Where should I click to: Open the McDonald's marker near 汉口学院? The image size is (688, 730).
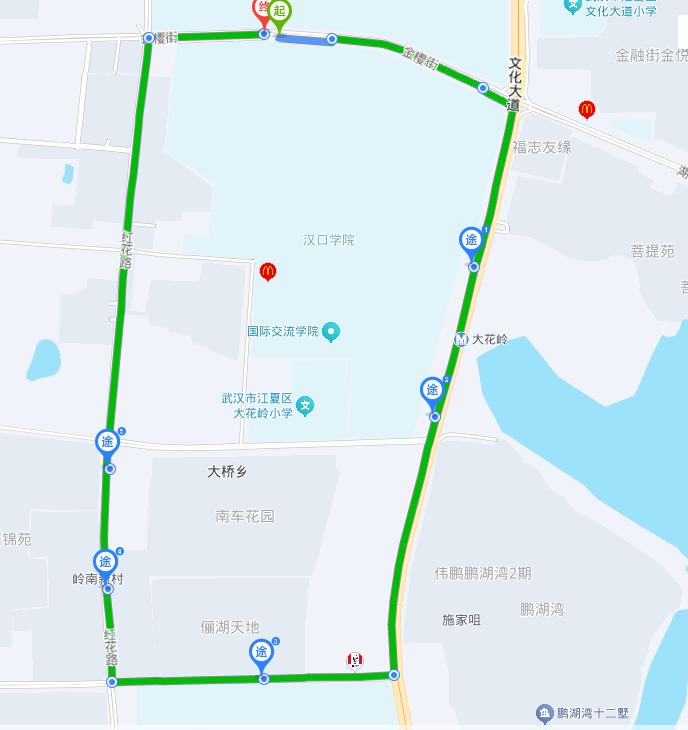point(267,271)
